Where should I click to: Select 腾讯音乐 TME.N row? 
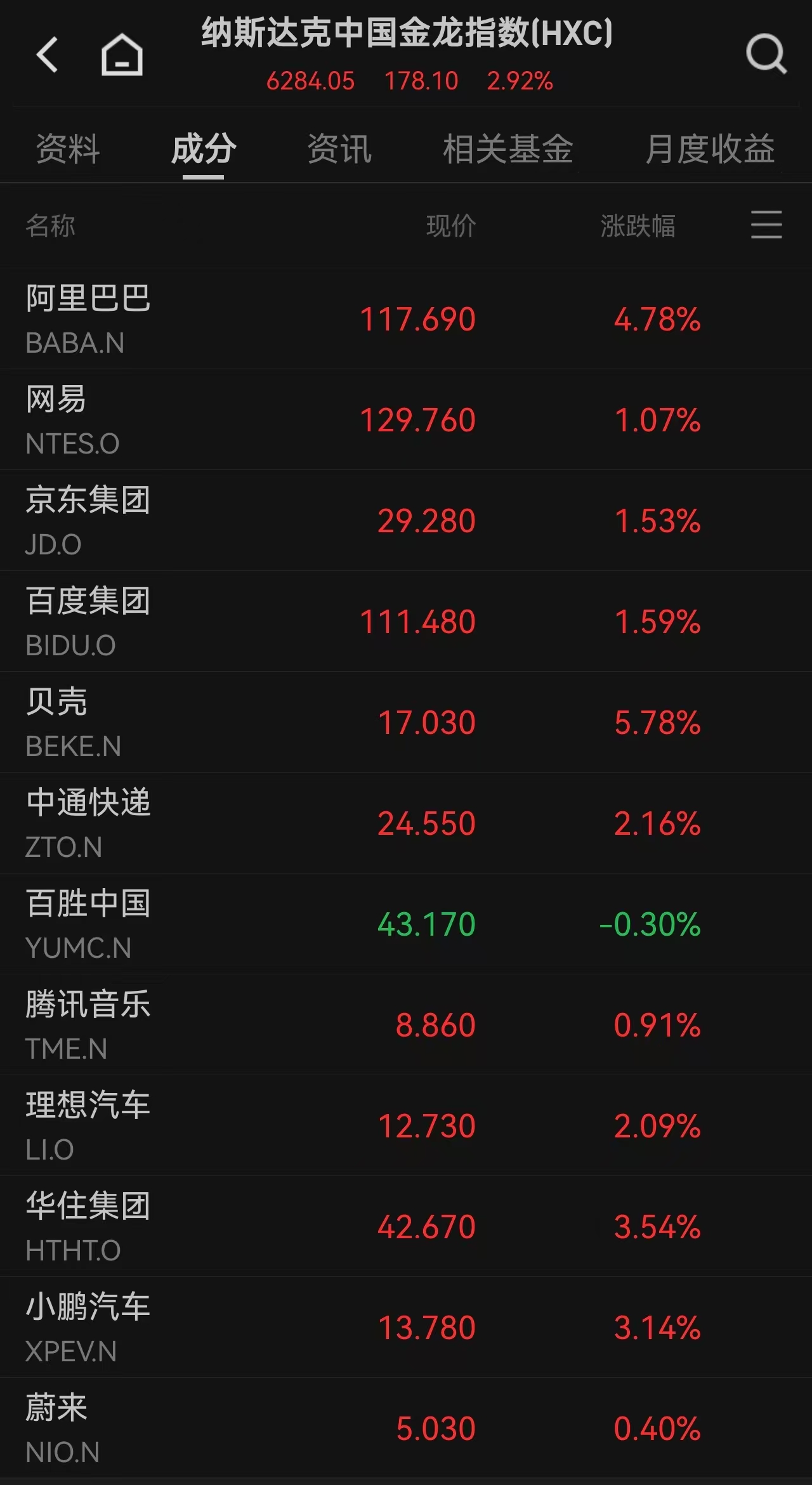(406, 1024)
